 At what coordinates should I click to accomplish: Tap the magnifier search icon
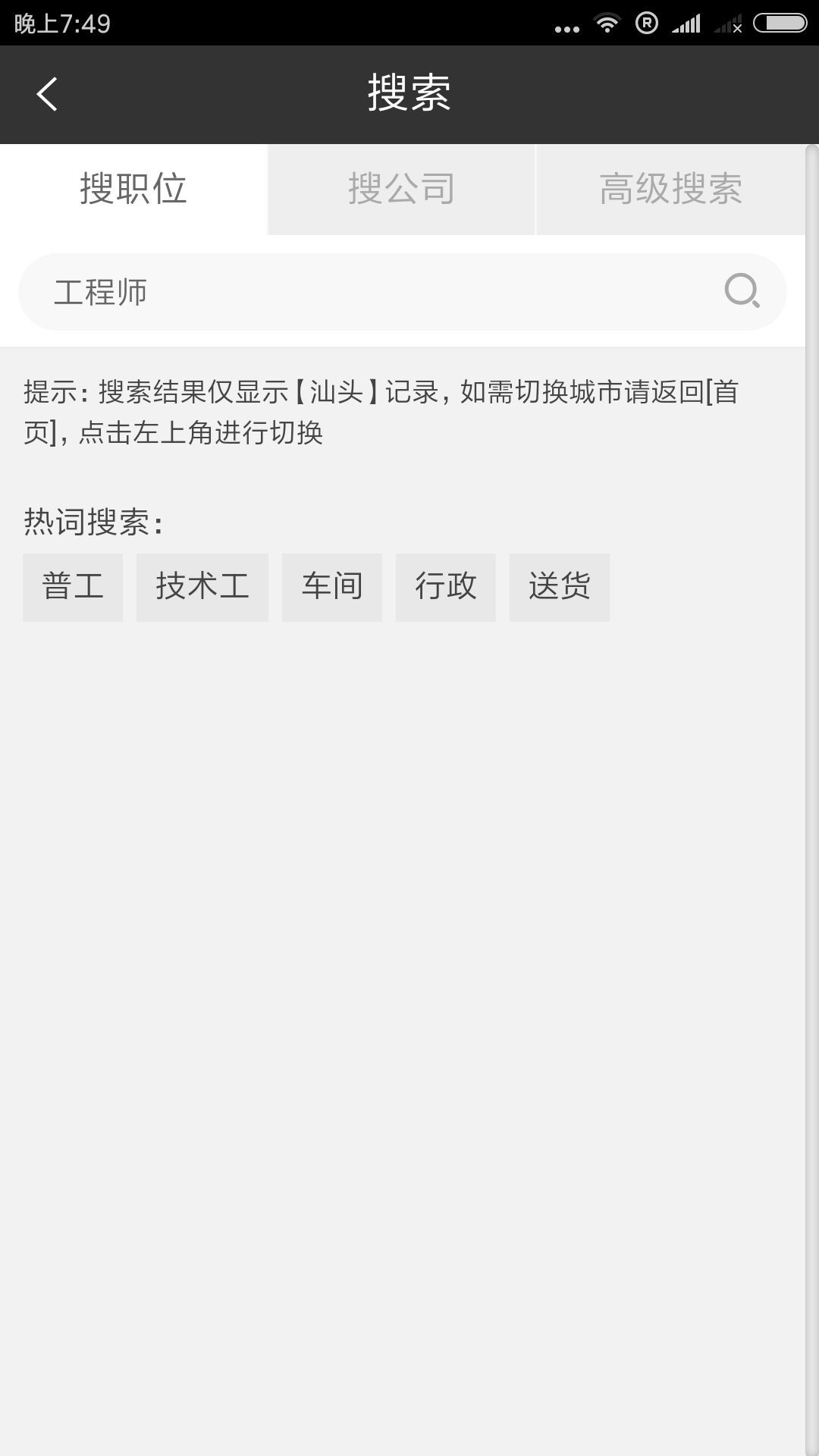742,291
